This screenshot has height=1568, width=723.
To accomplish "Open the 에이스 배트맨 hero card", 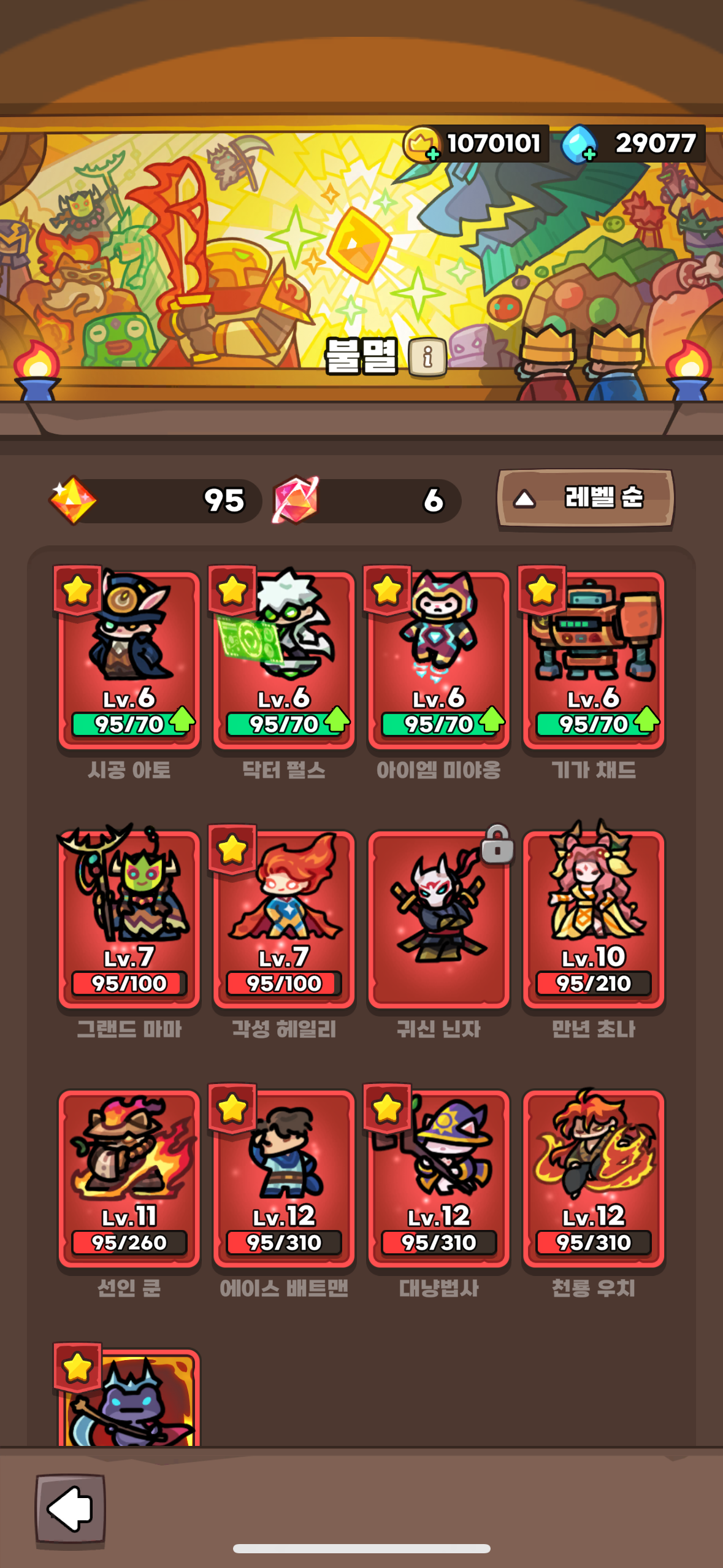I will 284,1178.
